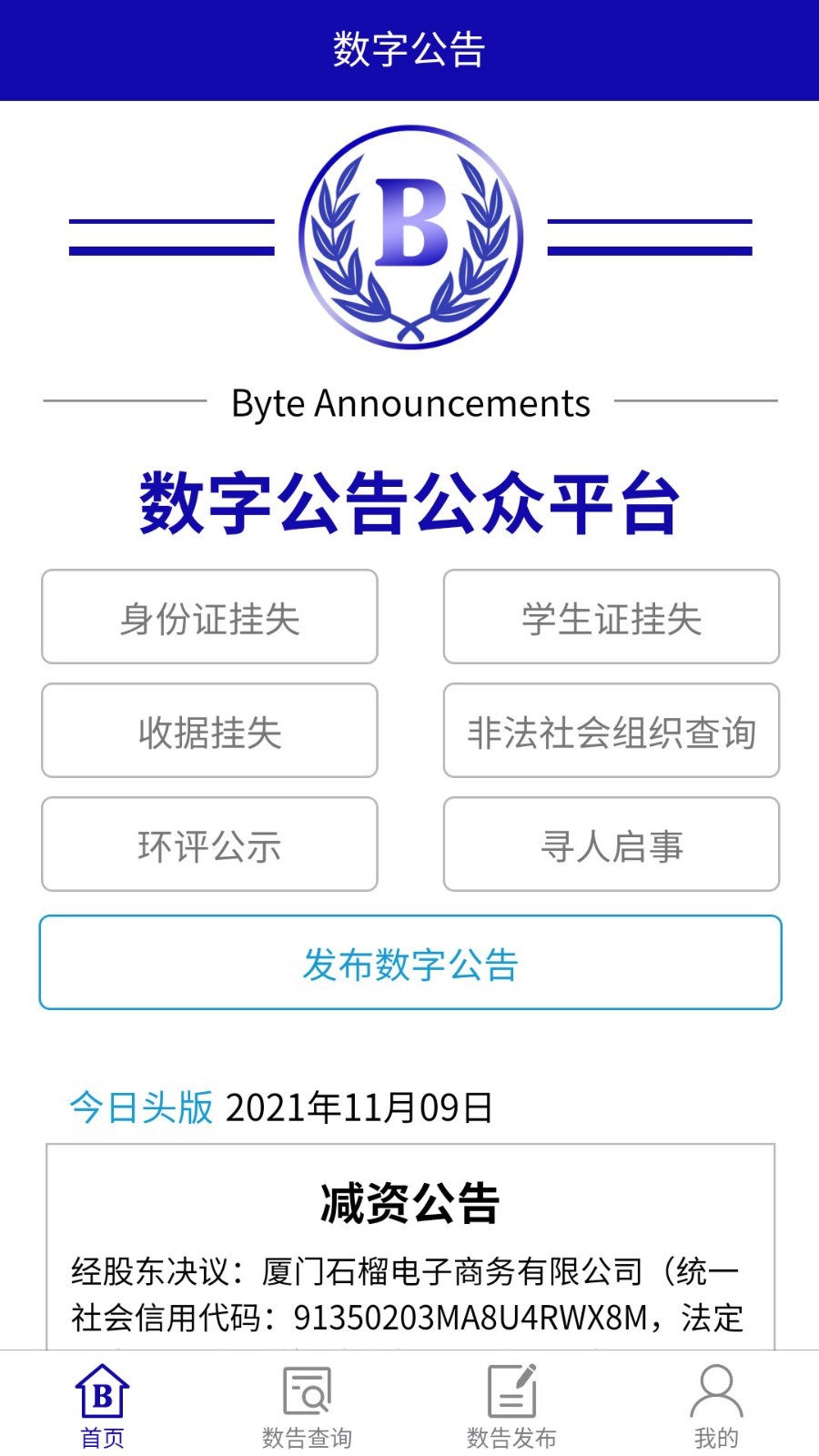This screenshot has width=819, height=1456.
Task: View 寻人启事 notices
Action: 611,844
